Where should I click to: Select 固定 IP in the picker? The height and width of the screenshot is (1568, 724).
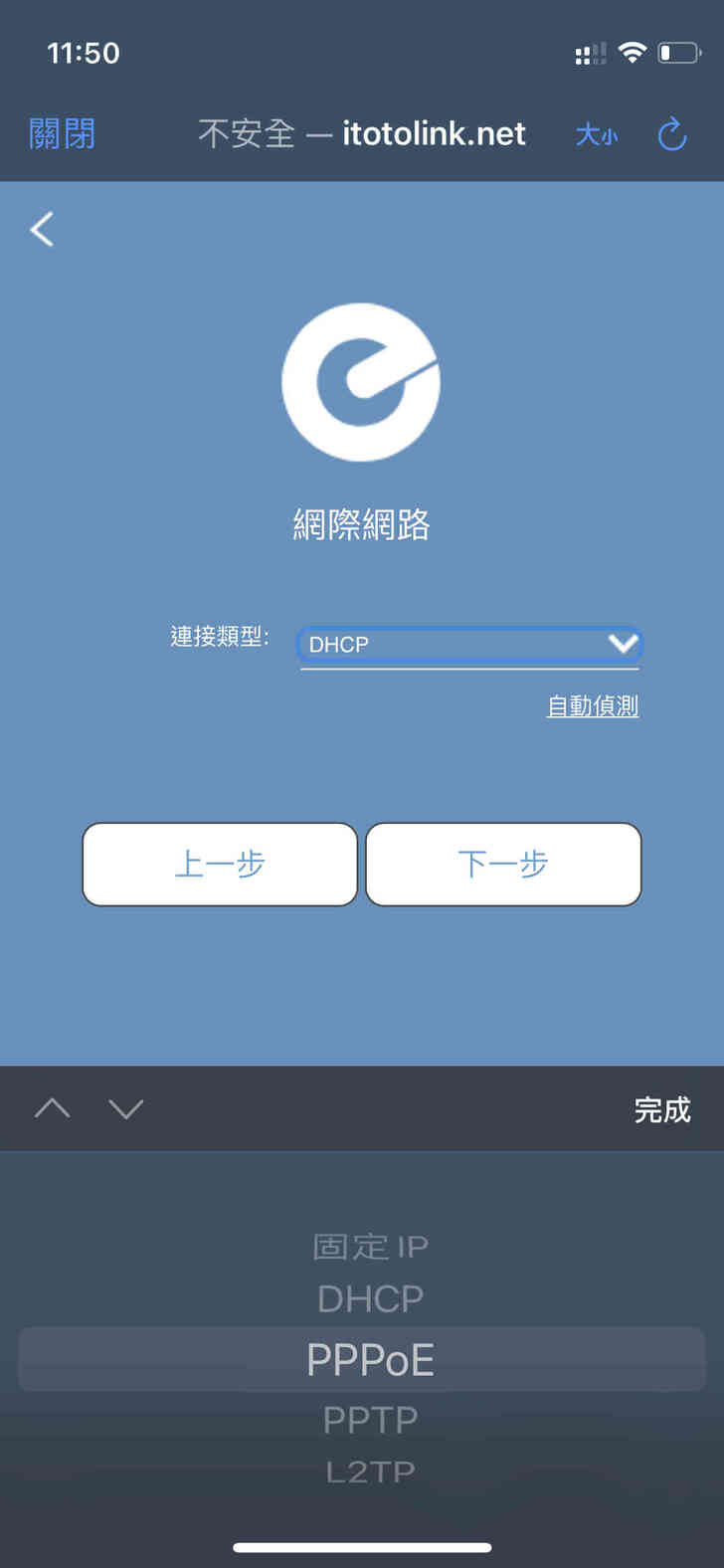(370, 1247)
